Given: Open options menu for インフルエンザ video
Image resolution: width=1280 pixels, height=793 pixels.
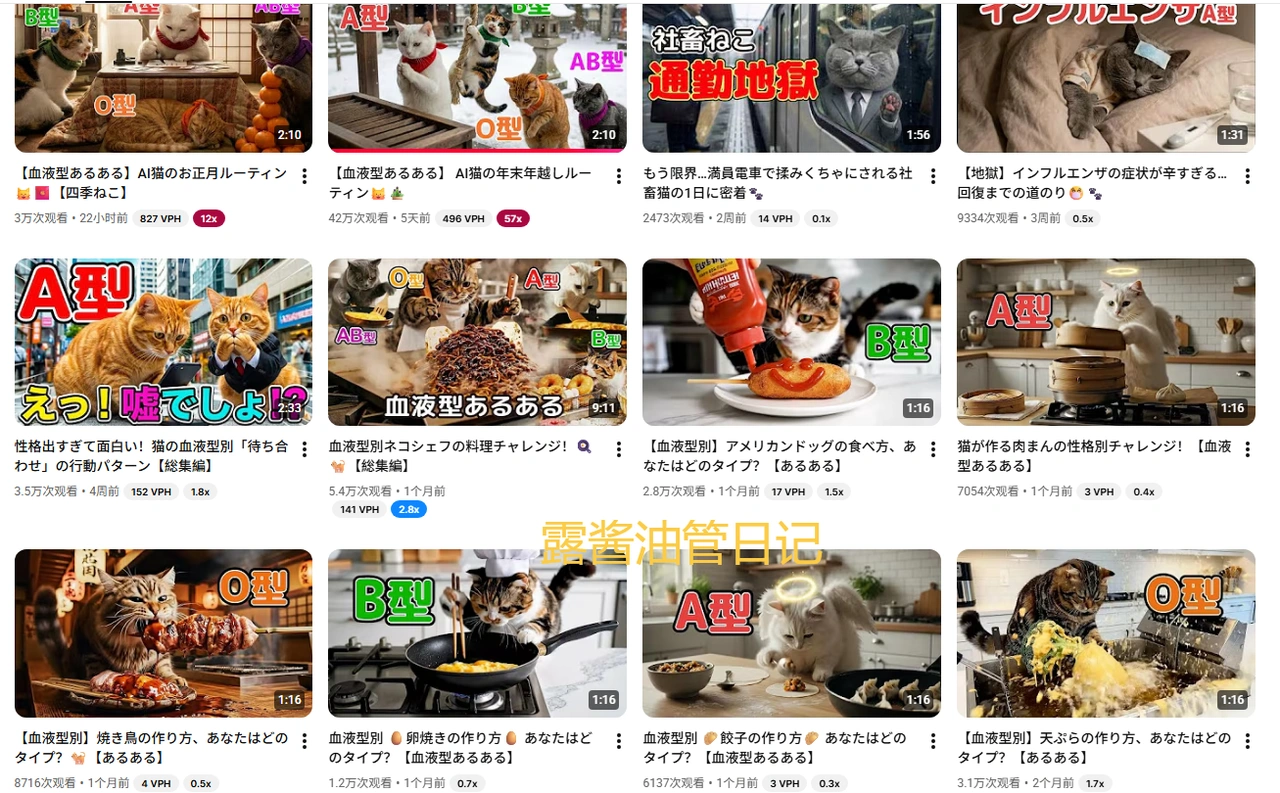Looking at the screenshot, I should (1247, 176).
